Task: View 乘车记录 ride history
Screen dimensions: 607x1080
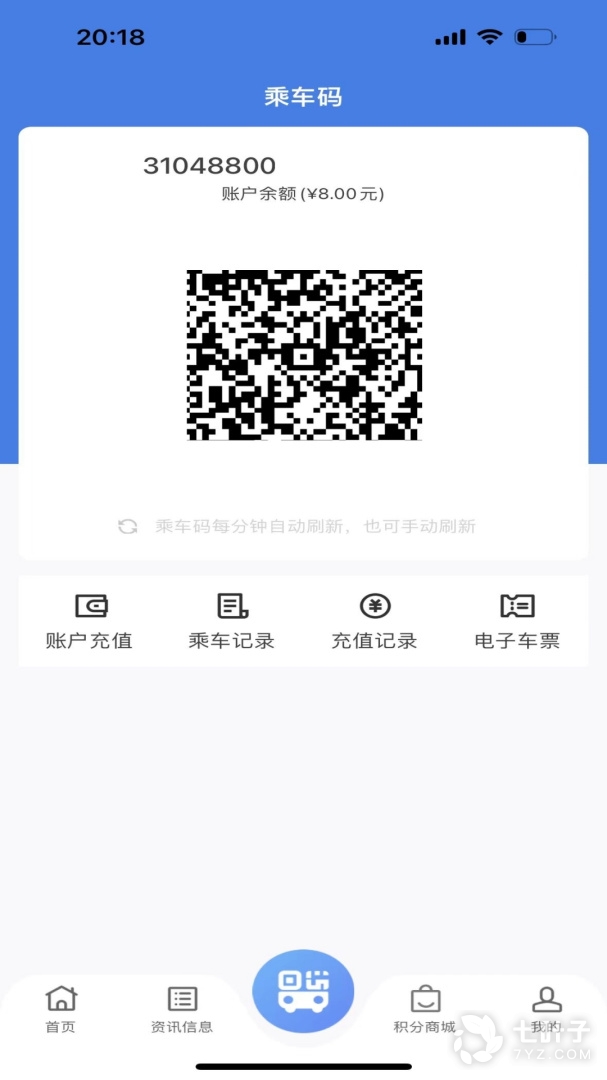Action: click(x=232, y=621)
